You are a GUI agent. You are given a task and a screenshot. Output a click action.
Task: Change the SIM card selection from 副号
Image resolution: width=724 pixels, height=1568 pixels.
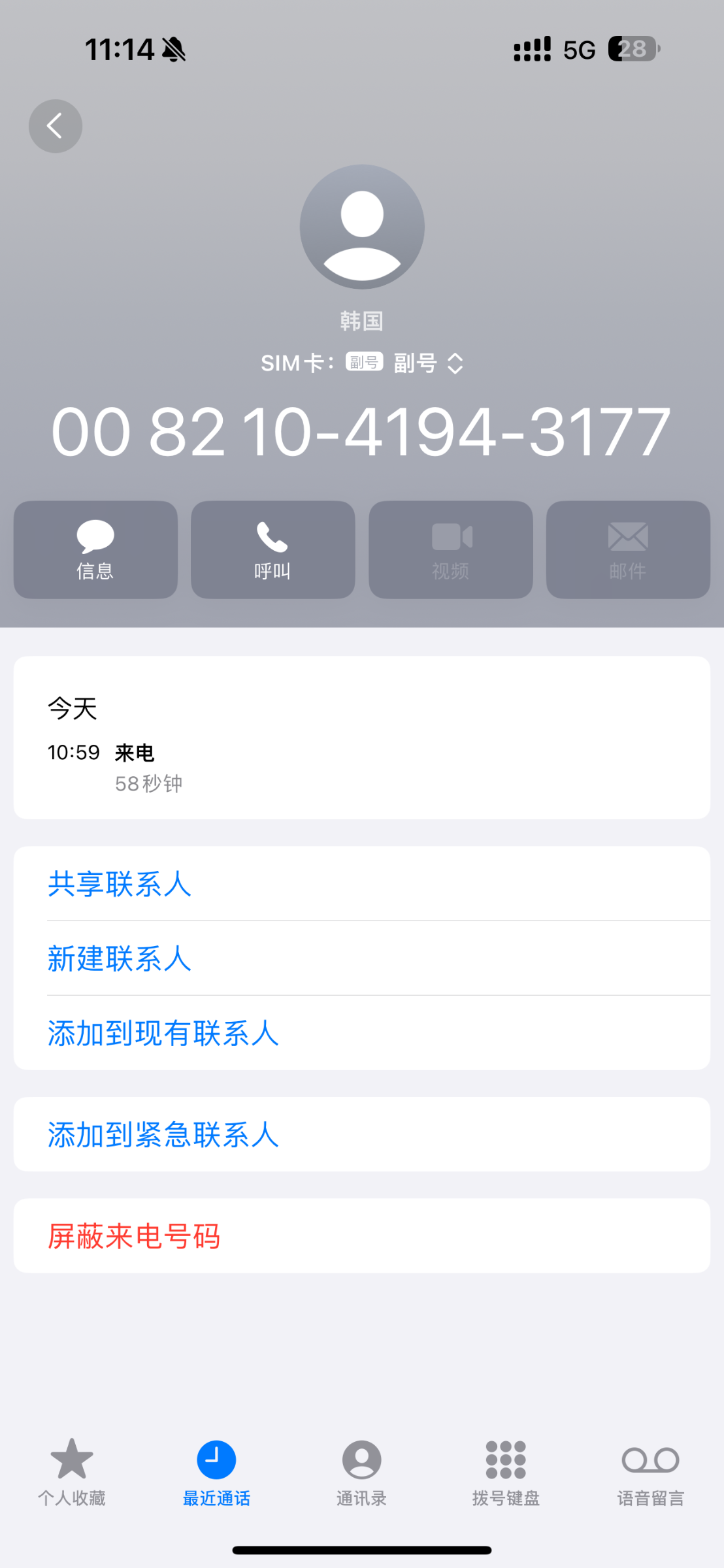(x=428, y=363)
